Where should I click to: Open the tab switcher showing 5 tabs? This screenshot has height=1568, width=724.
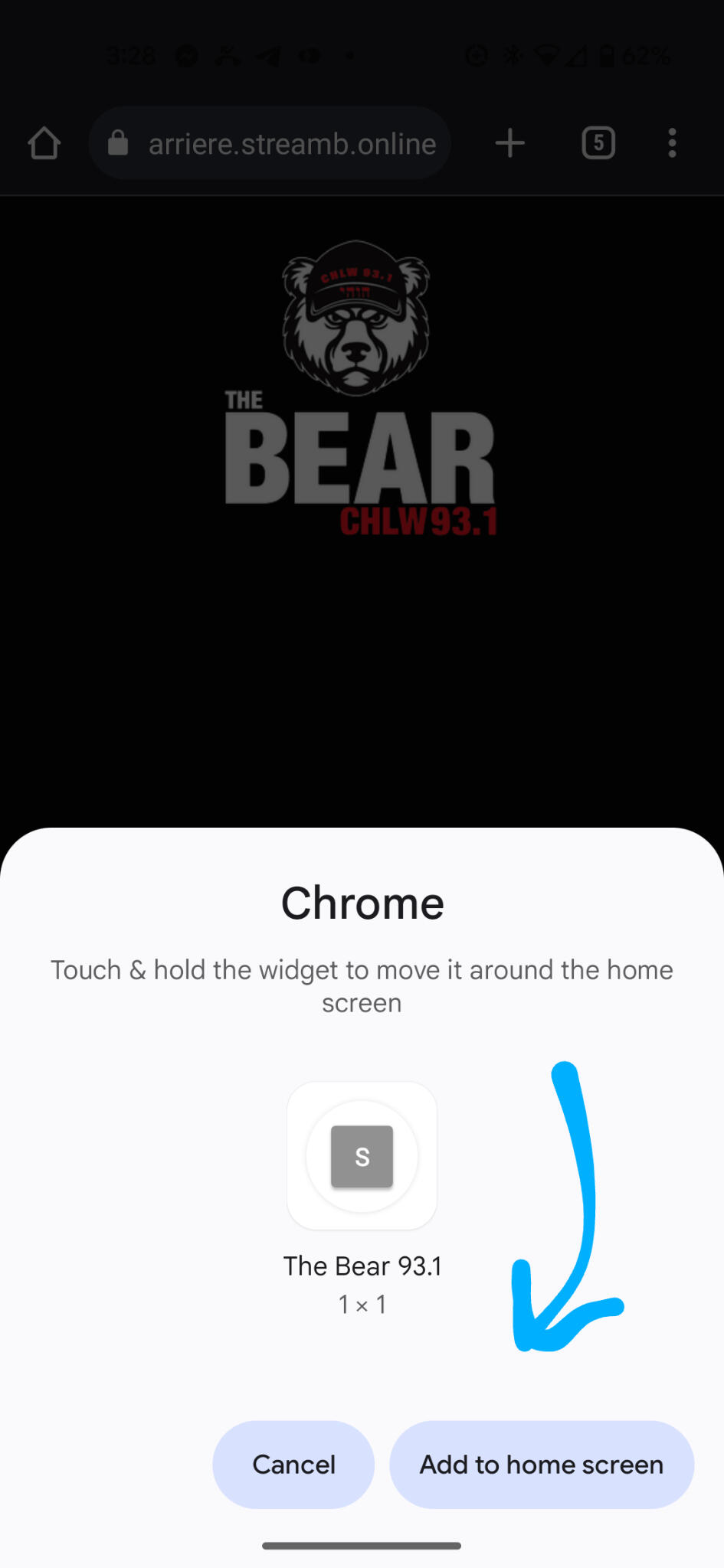click(598, 143)
